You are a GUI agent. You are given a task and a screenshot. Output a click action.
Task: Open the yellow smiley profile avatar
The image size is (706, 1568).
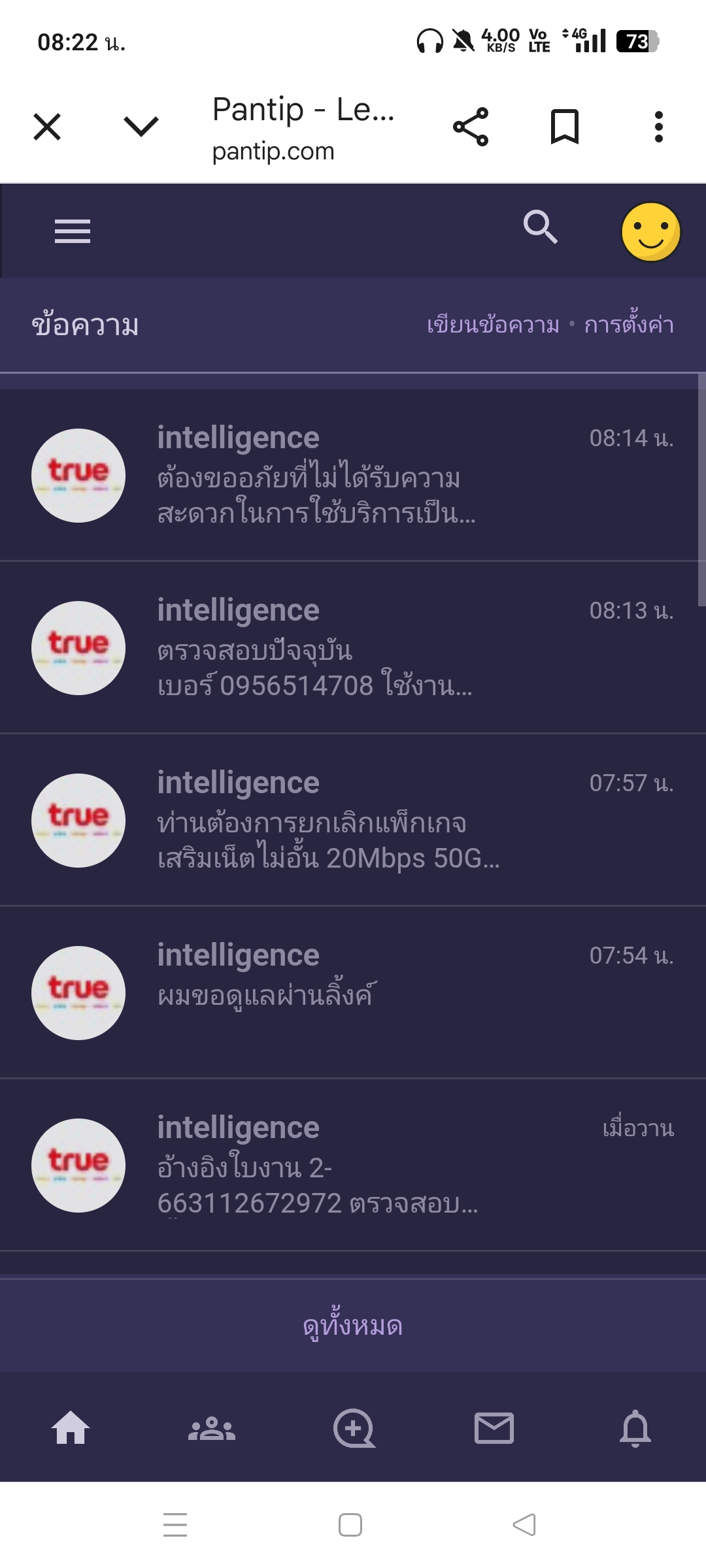coord(650,232)
